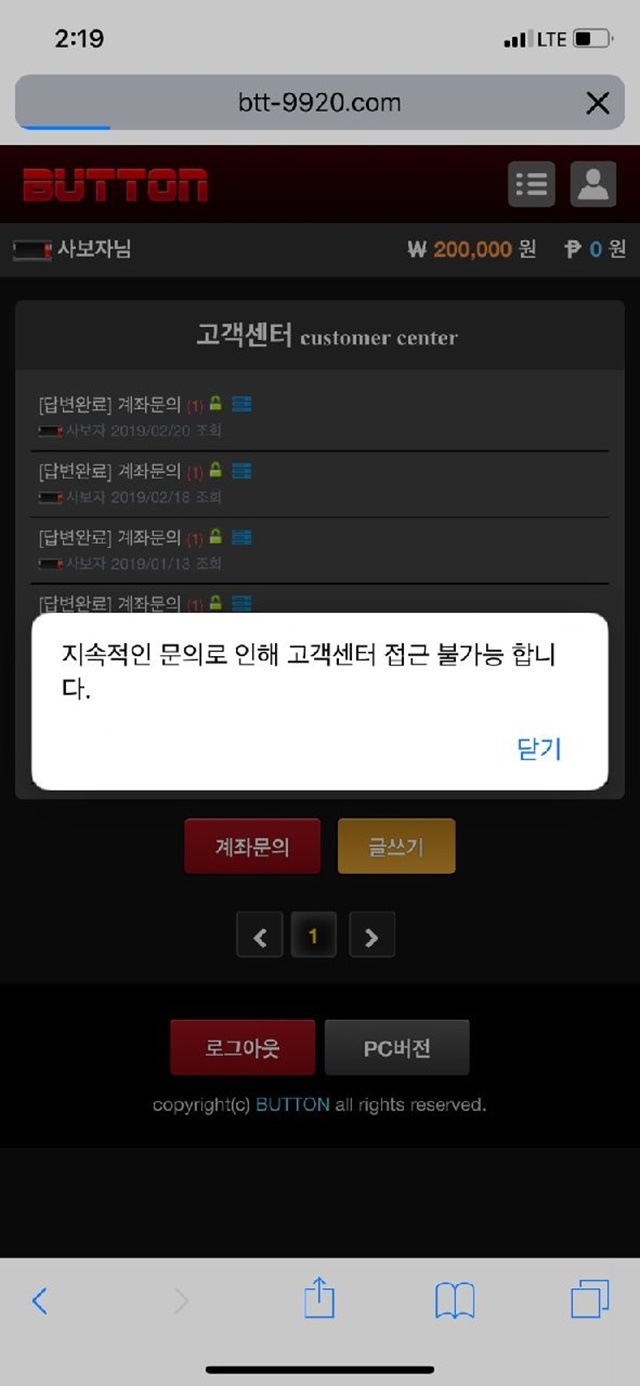
Task: Go to next page arrow
Action: point(371,936)
